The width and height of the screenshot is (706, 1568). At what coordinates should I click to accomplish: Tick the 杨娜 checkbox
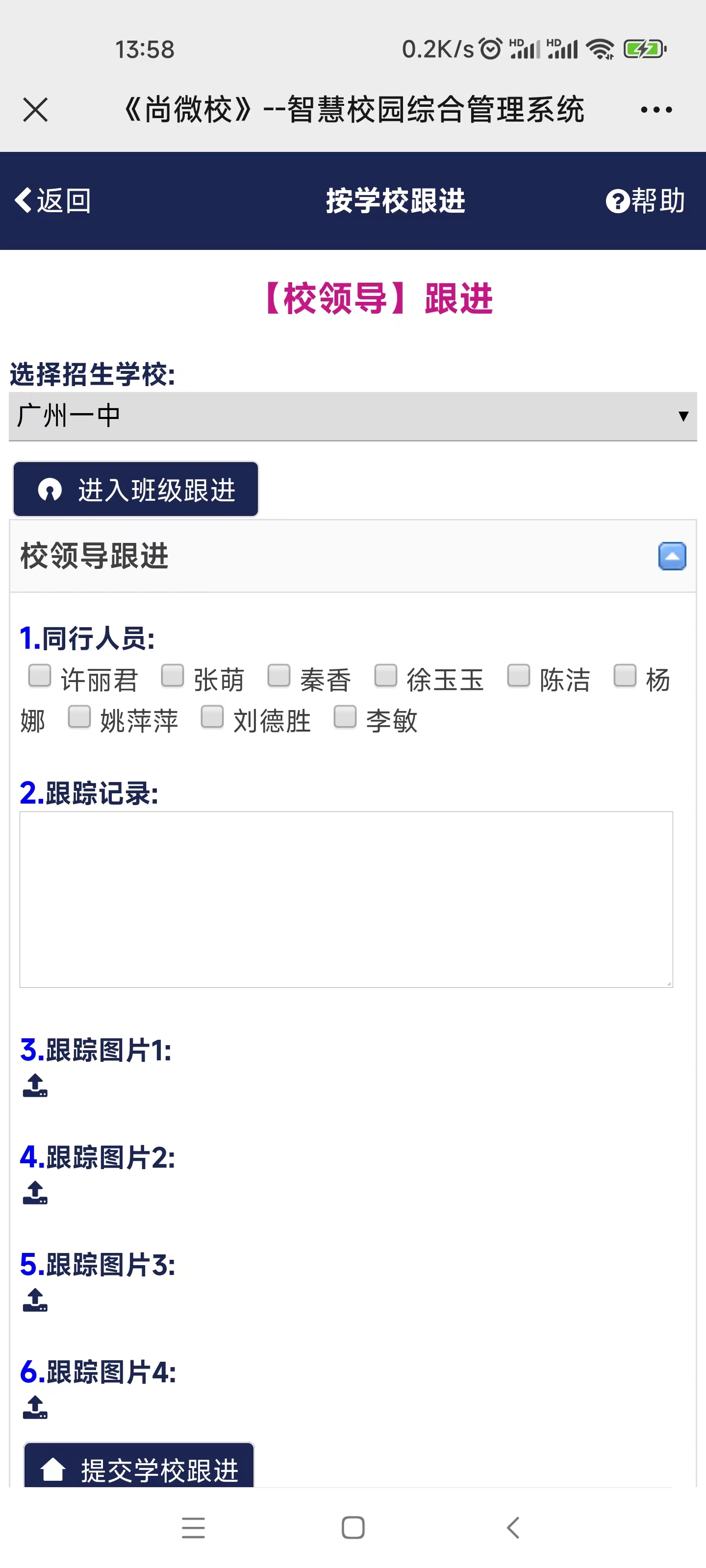[x=625, y=676]
